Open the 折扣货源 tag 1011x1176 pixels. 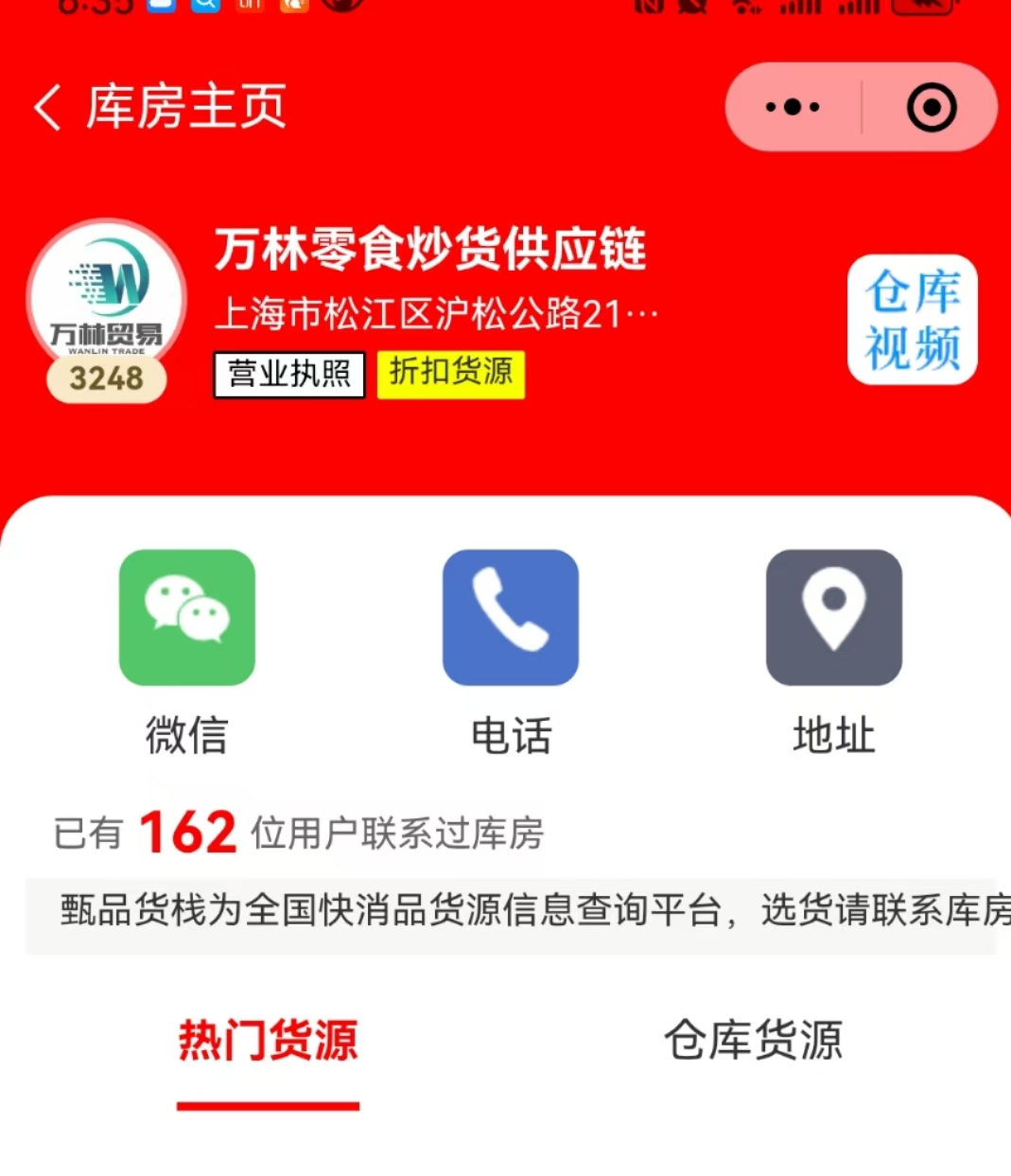450,374
